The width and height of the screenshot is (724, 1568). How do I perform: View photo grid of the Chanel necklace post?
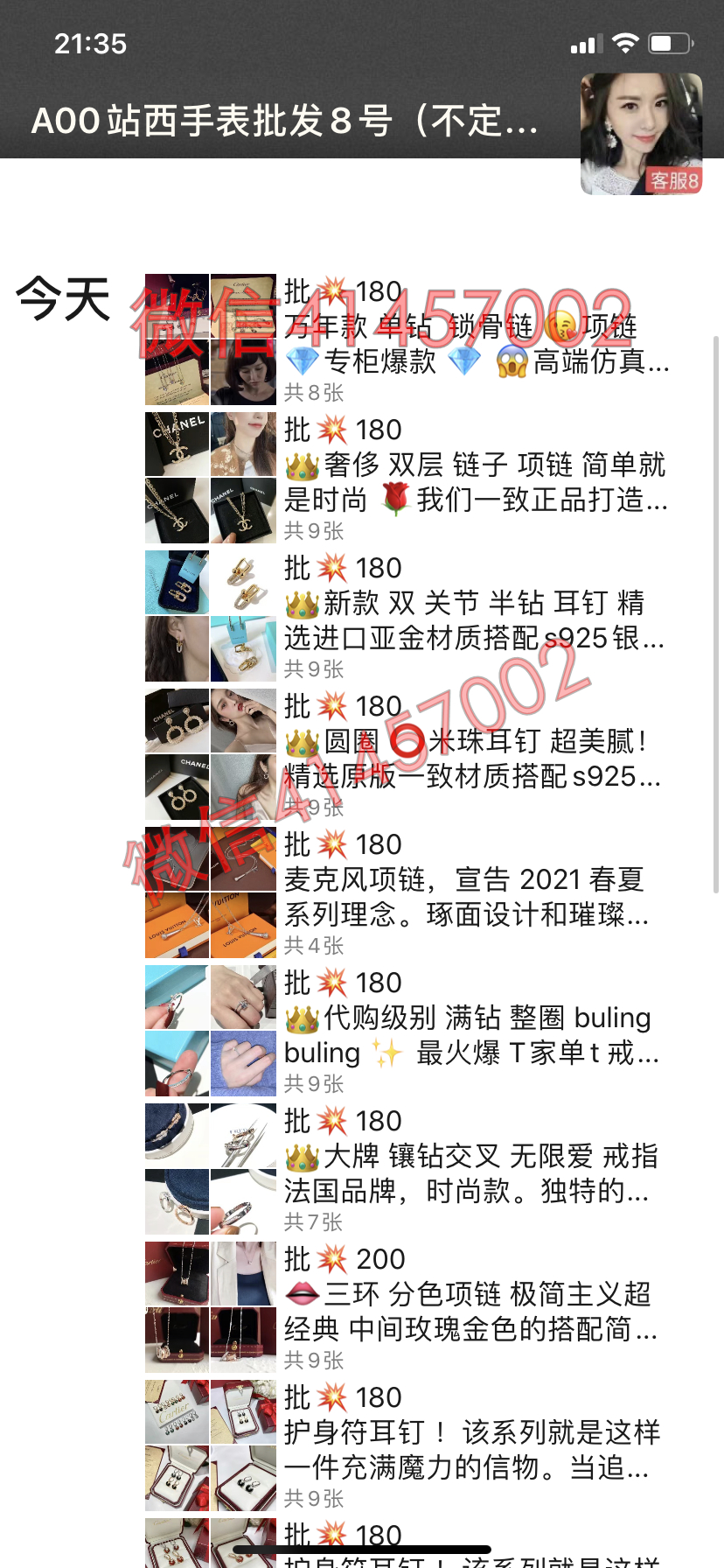211,478
